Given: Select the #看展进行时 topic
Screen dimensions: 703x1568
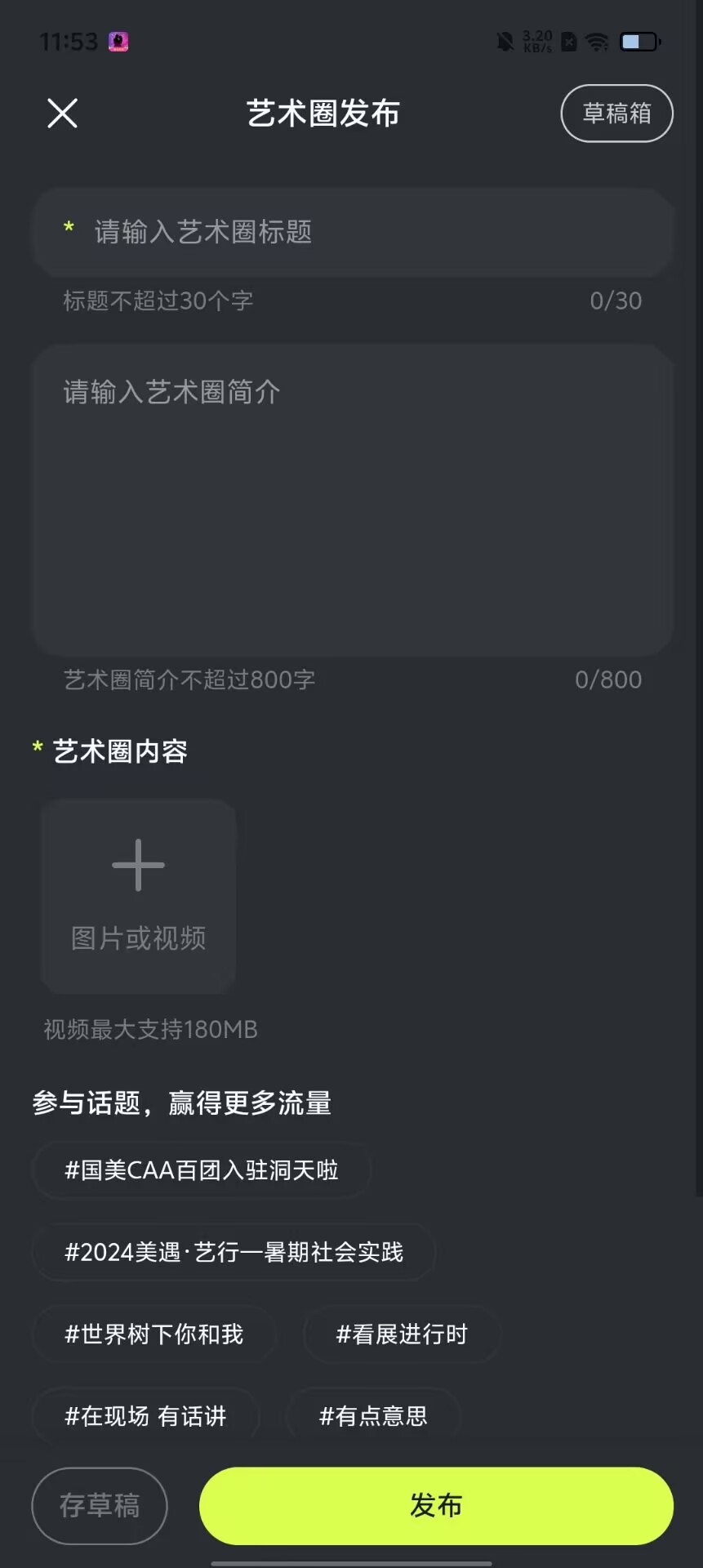Looking at the screenshot, I should [x=402, y=1334].
